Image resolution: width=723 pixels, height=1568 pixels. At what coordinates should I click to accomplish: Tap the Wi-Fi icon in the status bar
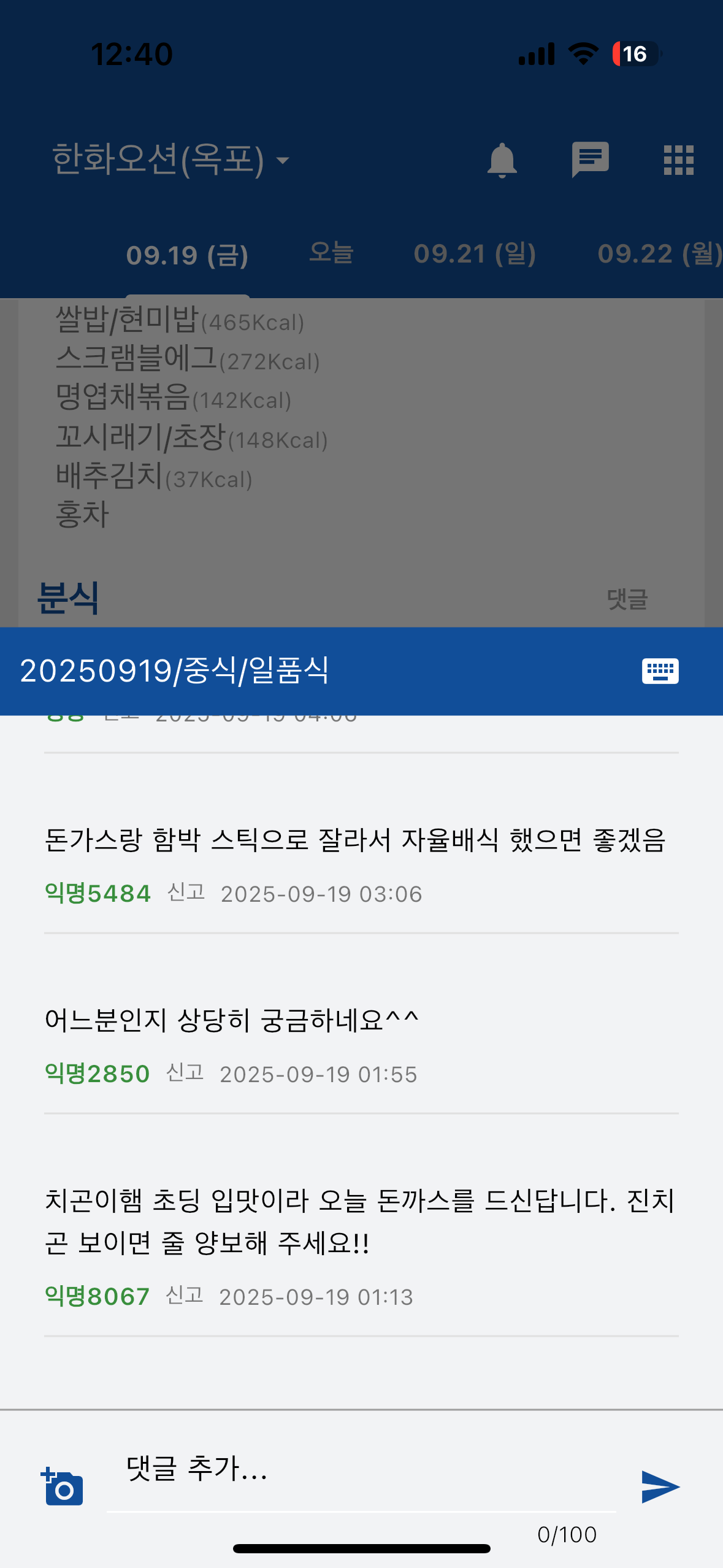click(x=582, y=54)
